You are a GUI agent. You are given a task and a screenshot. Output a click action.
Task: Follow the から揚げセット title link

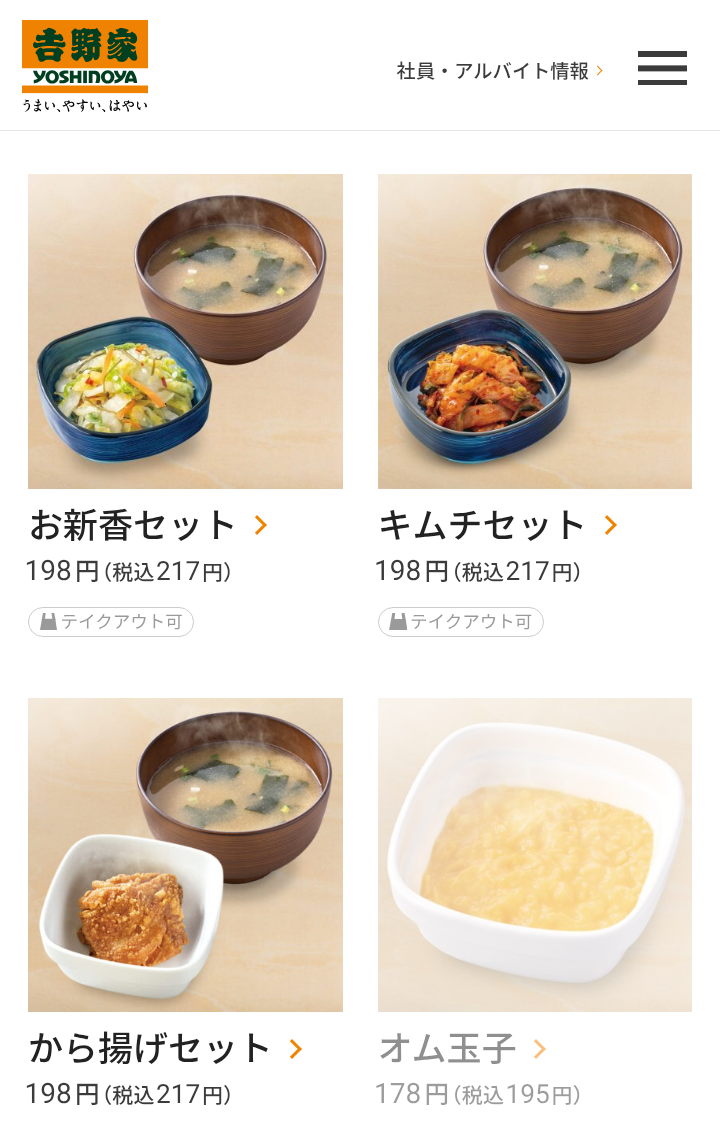coord(166,1049)
